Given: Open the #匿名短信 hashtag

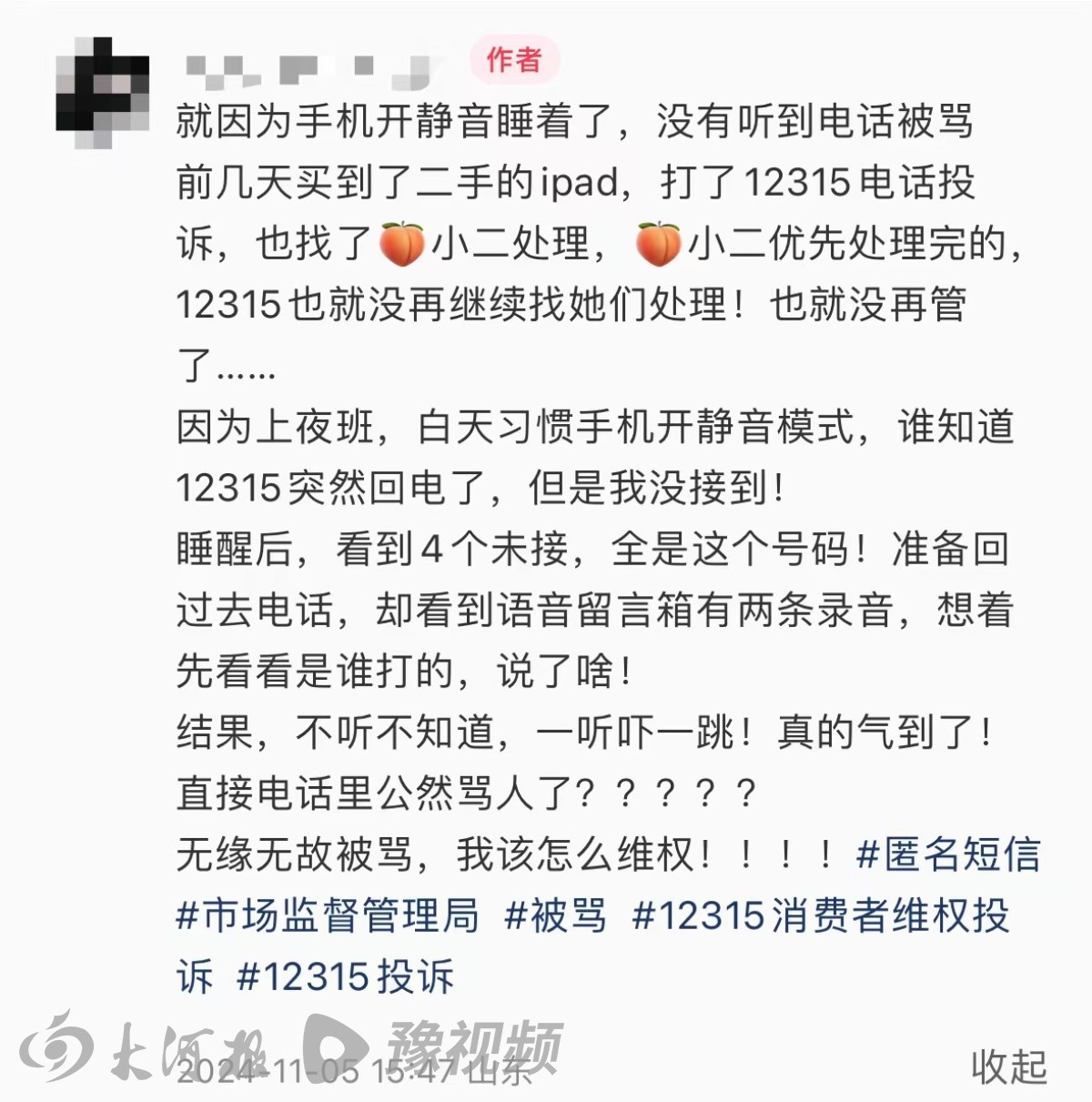Looking at the screenshot, I should tap(948, 854).
